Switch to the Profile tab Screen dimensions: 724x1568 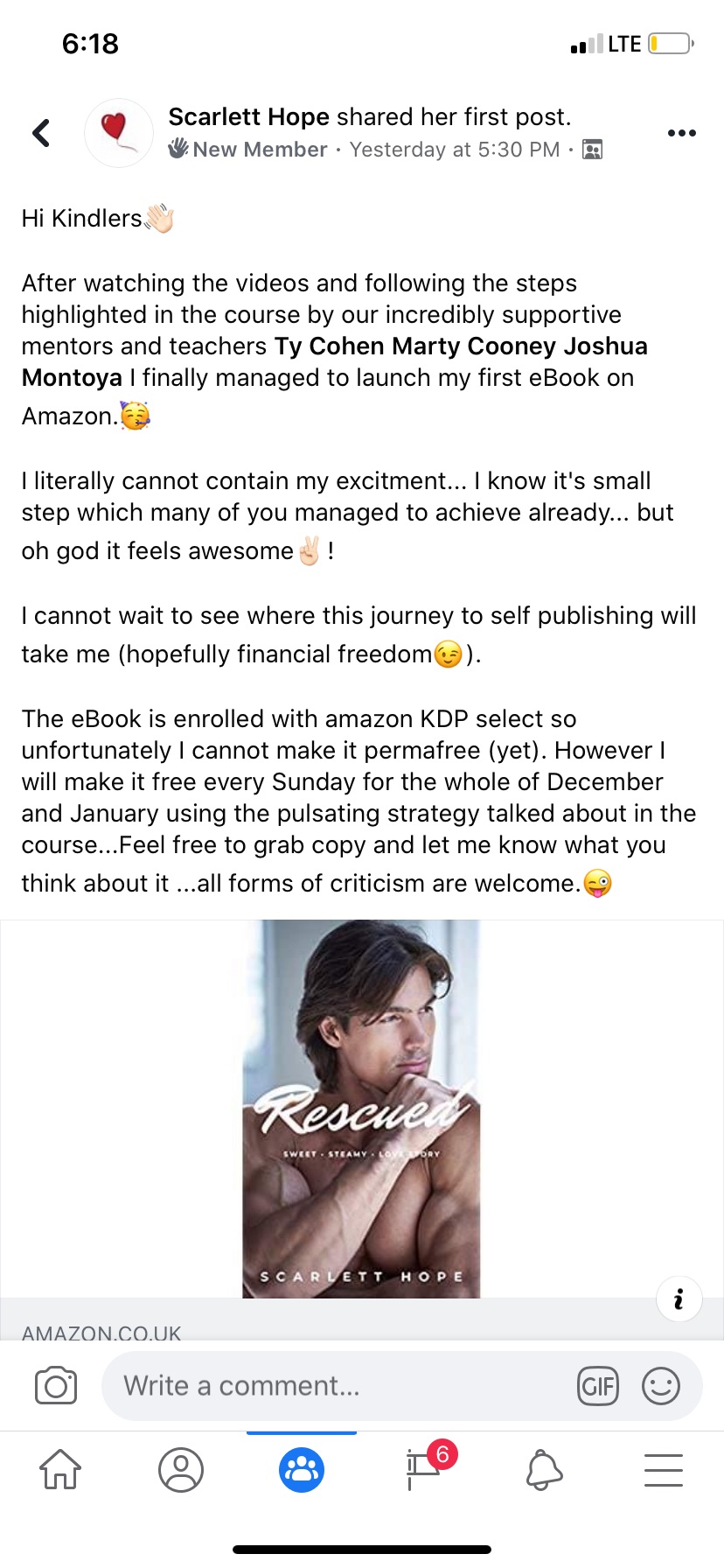point(181,1469)
